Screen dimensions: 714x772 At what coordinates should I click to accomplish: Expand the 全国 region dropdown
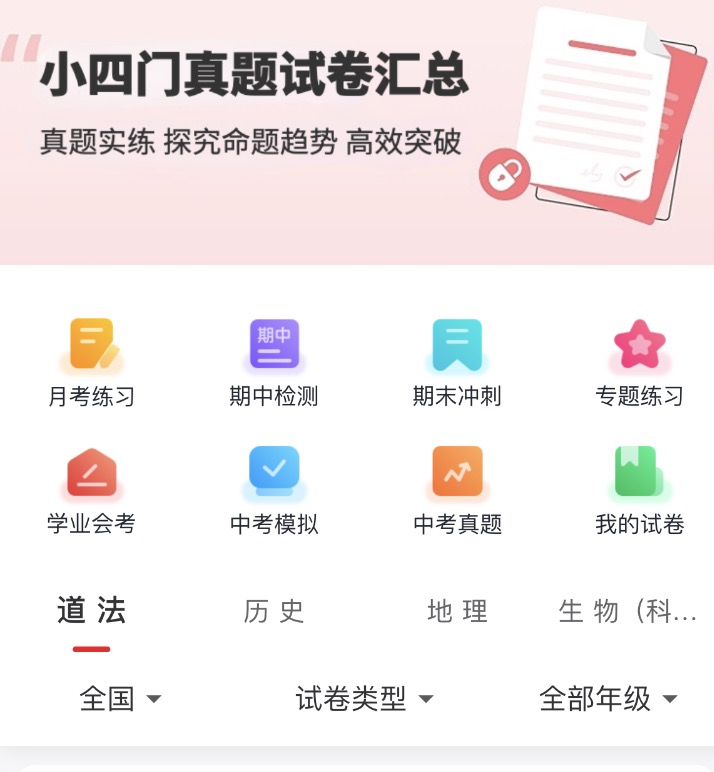click(x=120, y=699)
